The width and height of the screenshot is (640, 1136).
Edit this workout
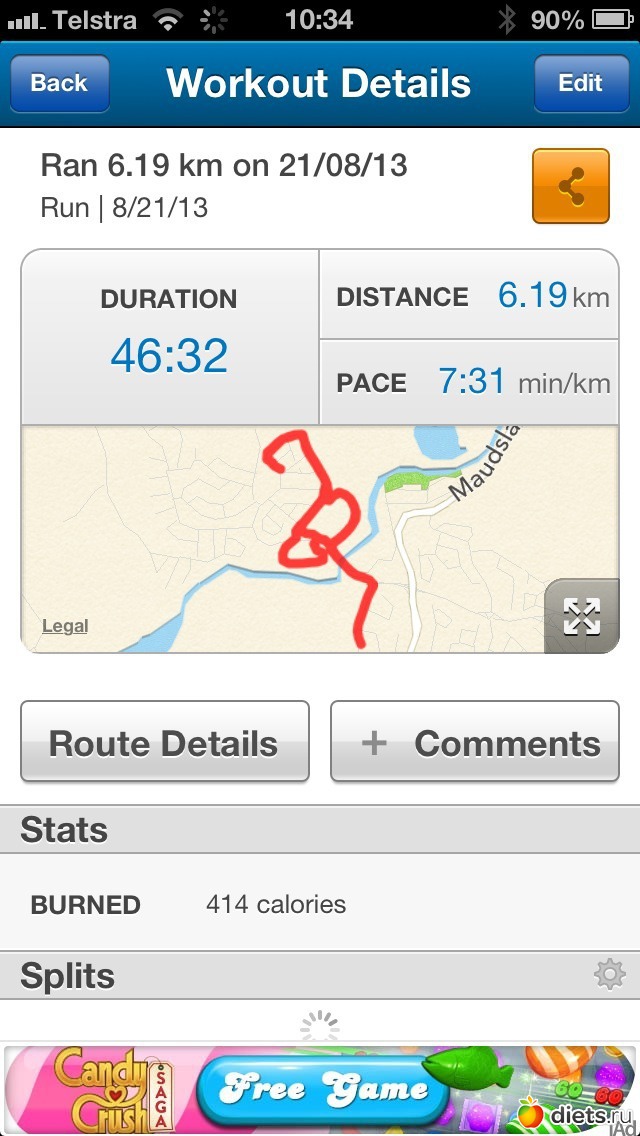tap(580, 83)
